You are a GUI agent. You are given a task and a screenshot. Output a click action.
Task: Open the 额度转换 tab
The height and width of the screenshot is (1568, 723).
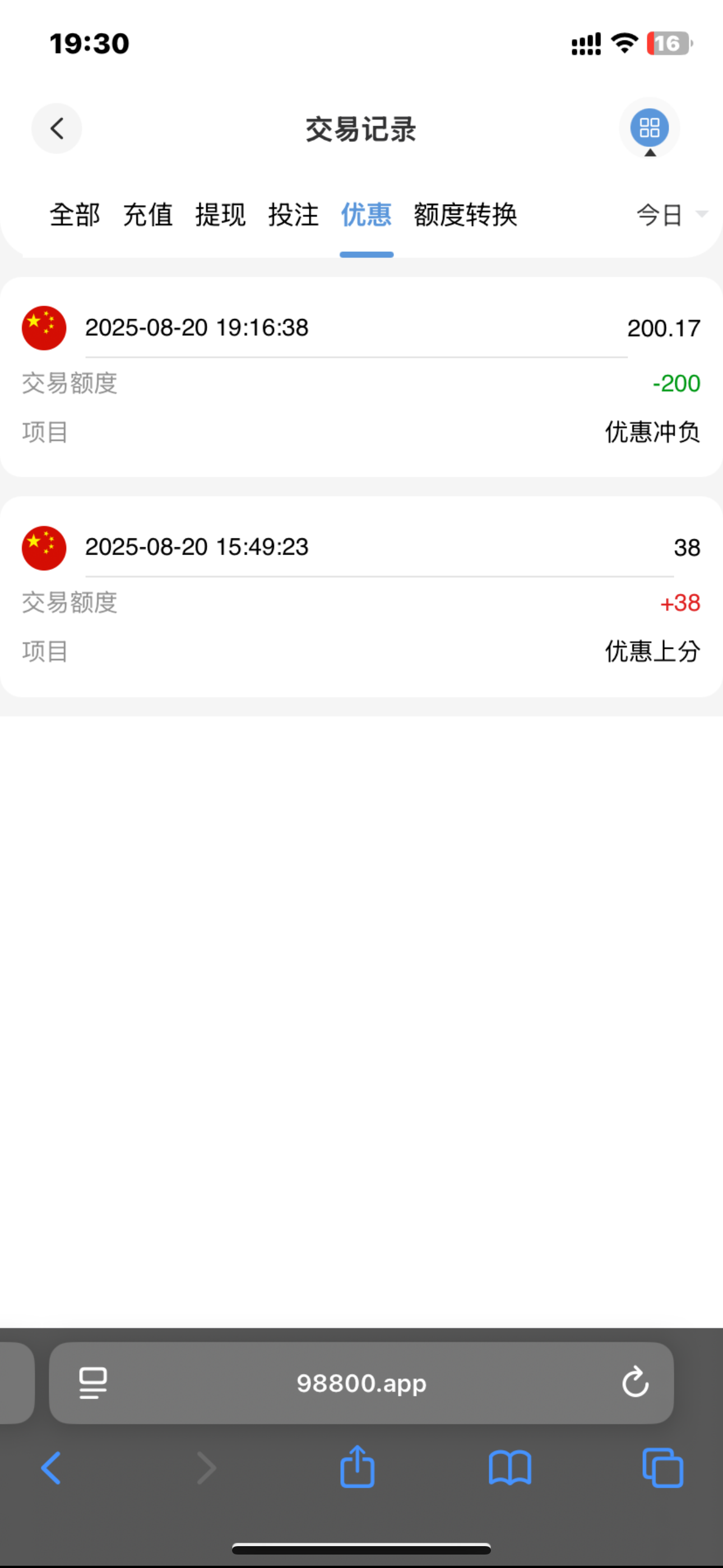[x=466, y=215]
